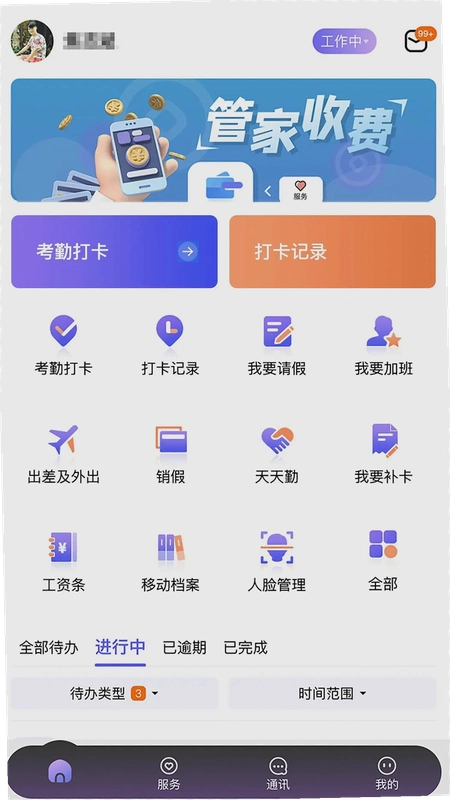Open the 管家收费 banner
Image resolution: width=450 pixels, height=800 pixels.
click(x=223, y=140)
